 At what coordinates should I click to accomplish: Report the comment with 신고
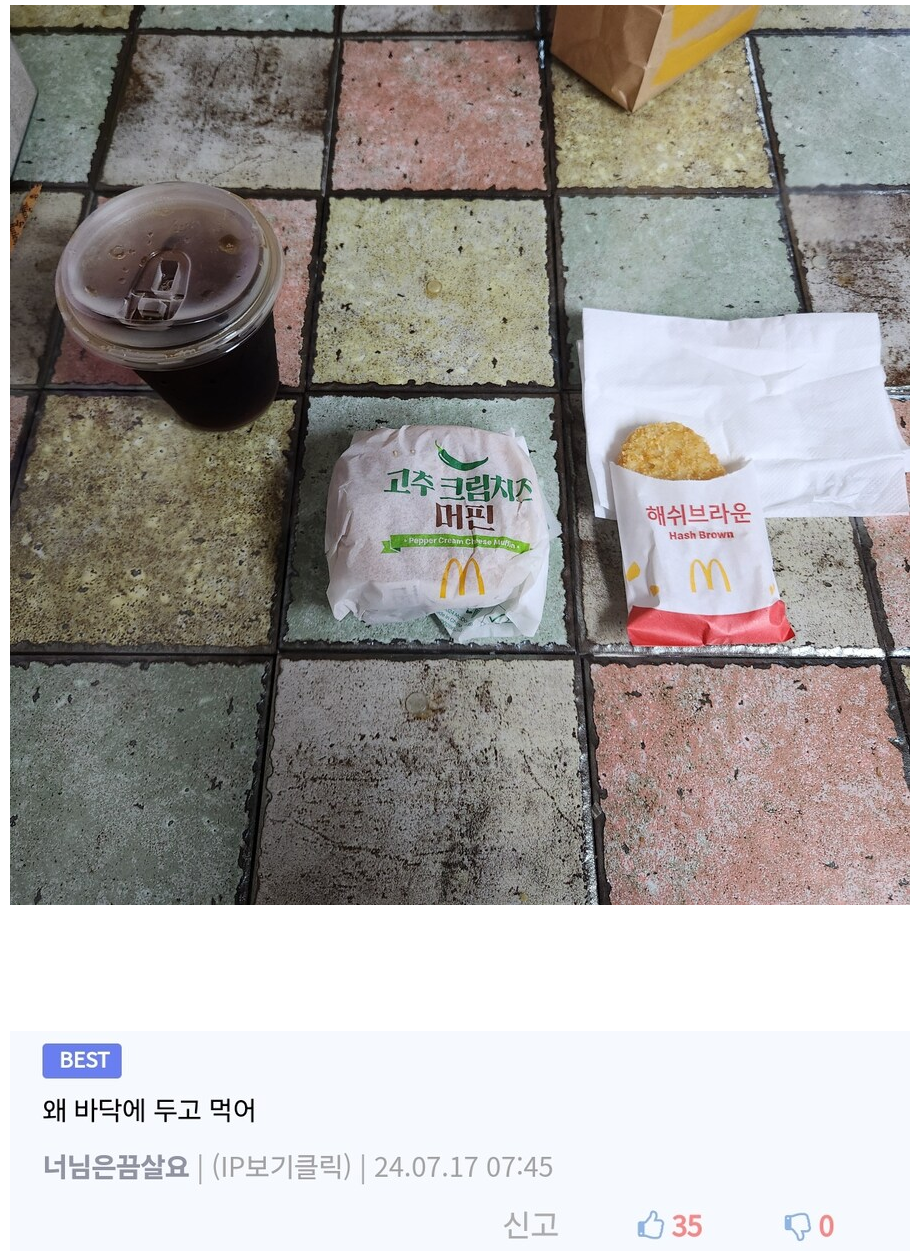[530, 1225]
